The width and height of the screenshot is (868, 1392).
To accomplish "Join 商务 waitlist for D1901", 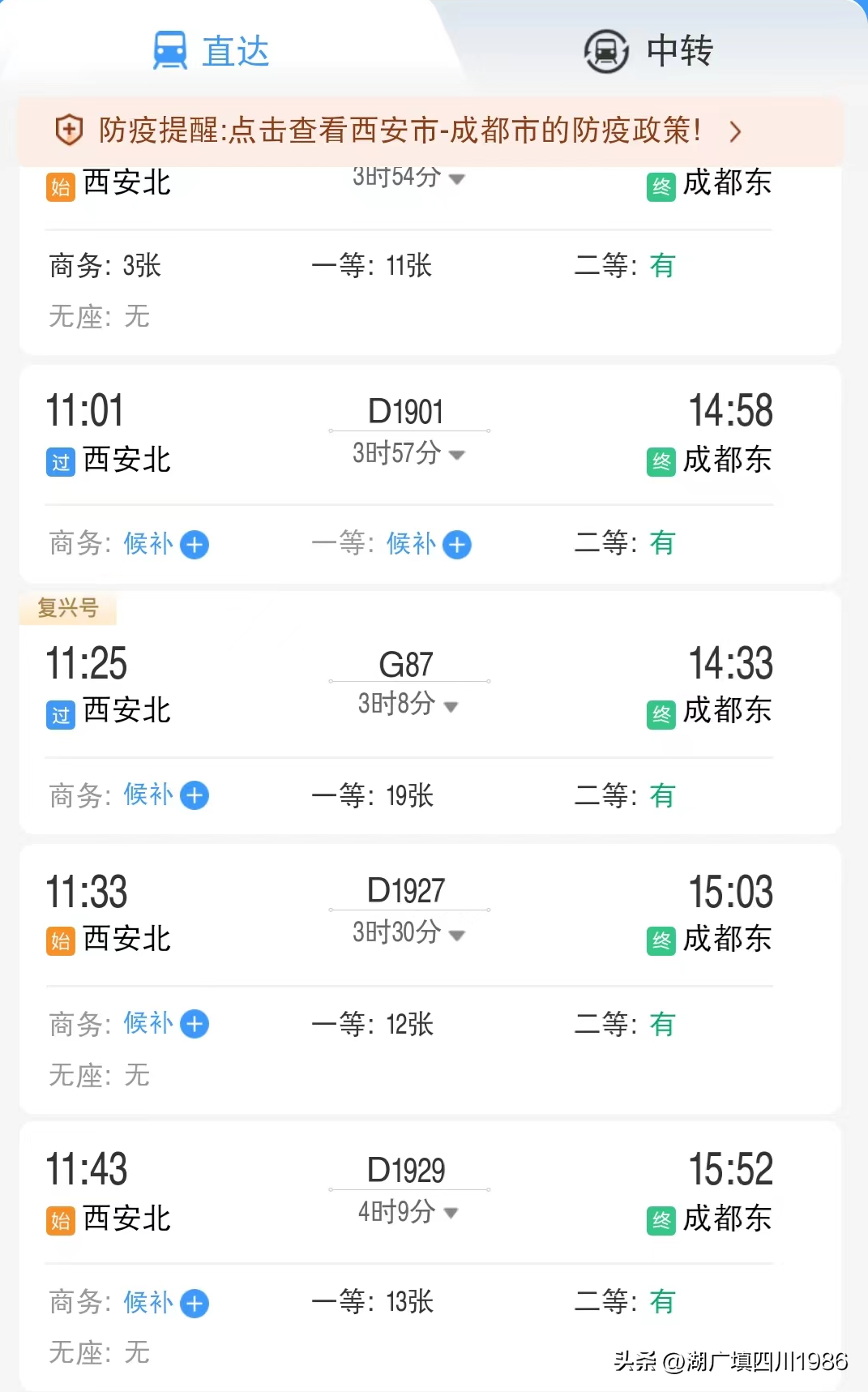I will 195,545.
